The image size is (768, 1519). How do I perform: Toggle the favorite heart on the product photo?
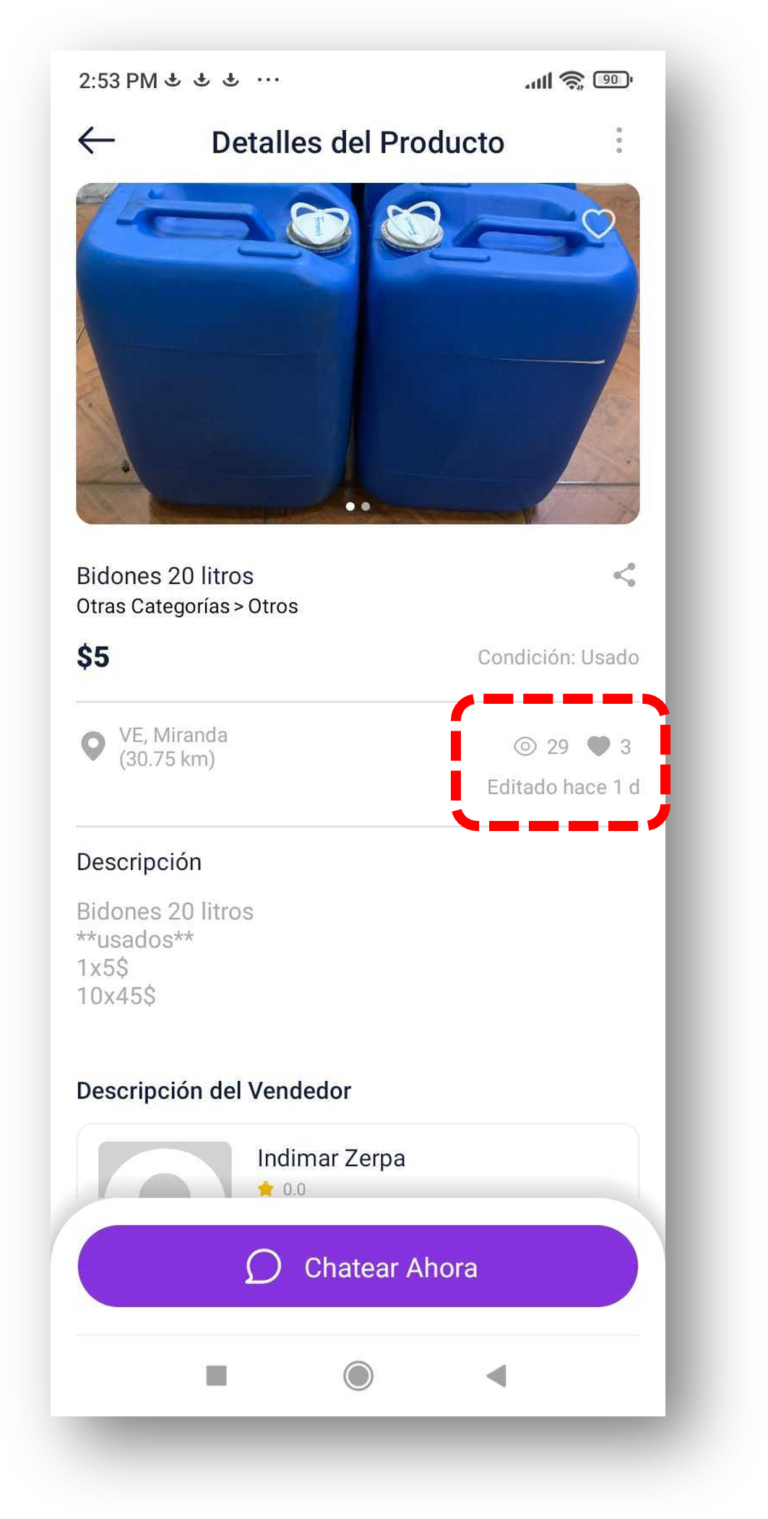[x=598, y=224]
